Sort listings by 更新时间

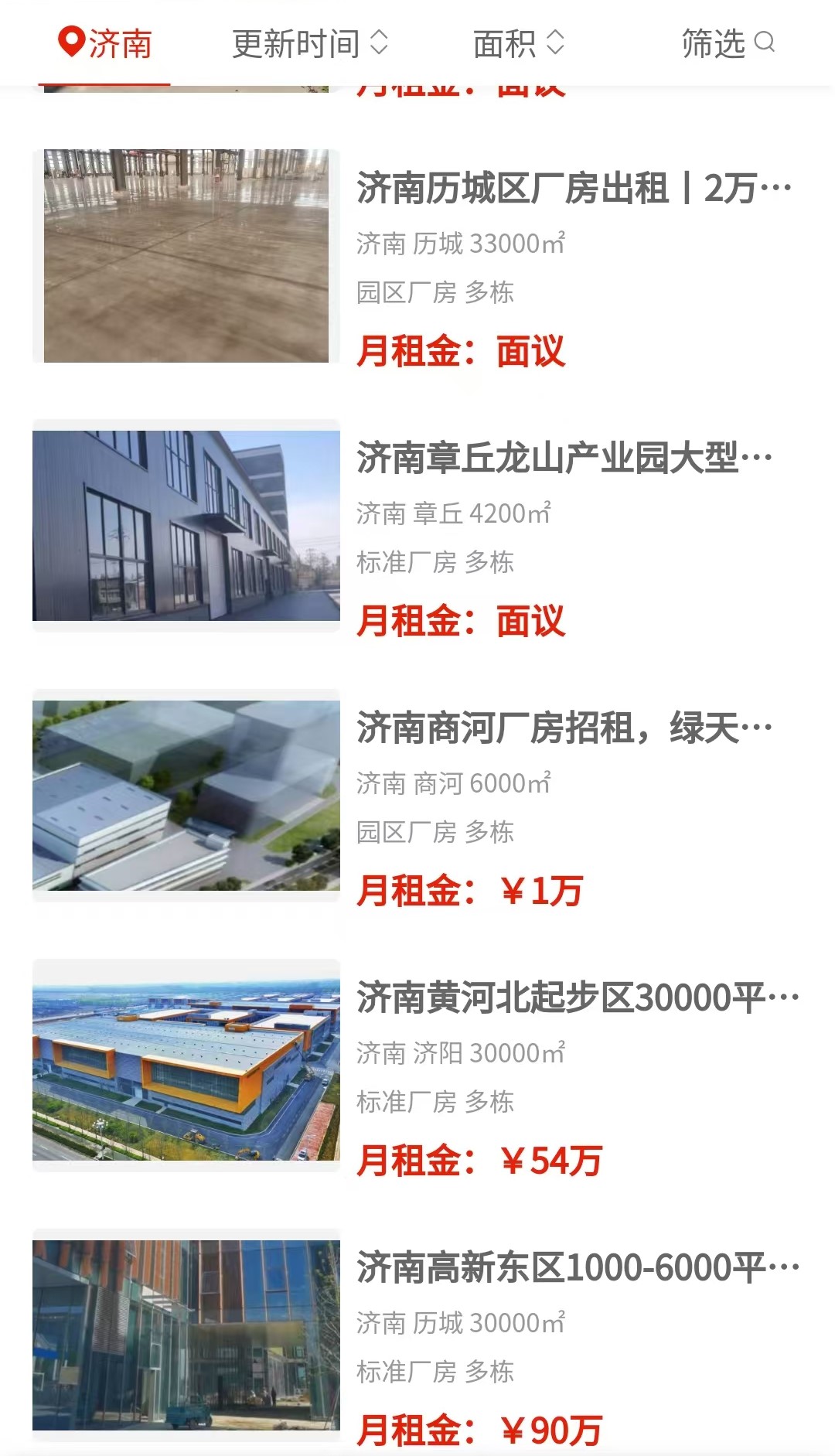(x=309, y=43)
